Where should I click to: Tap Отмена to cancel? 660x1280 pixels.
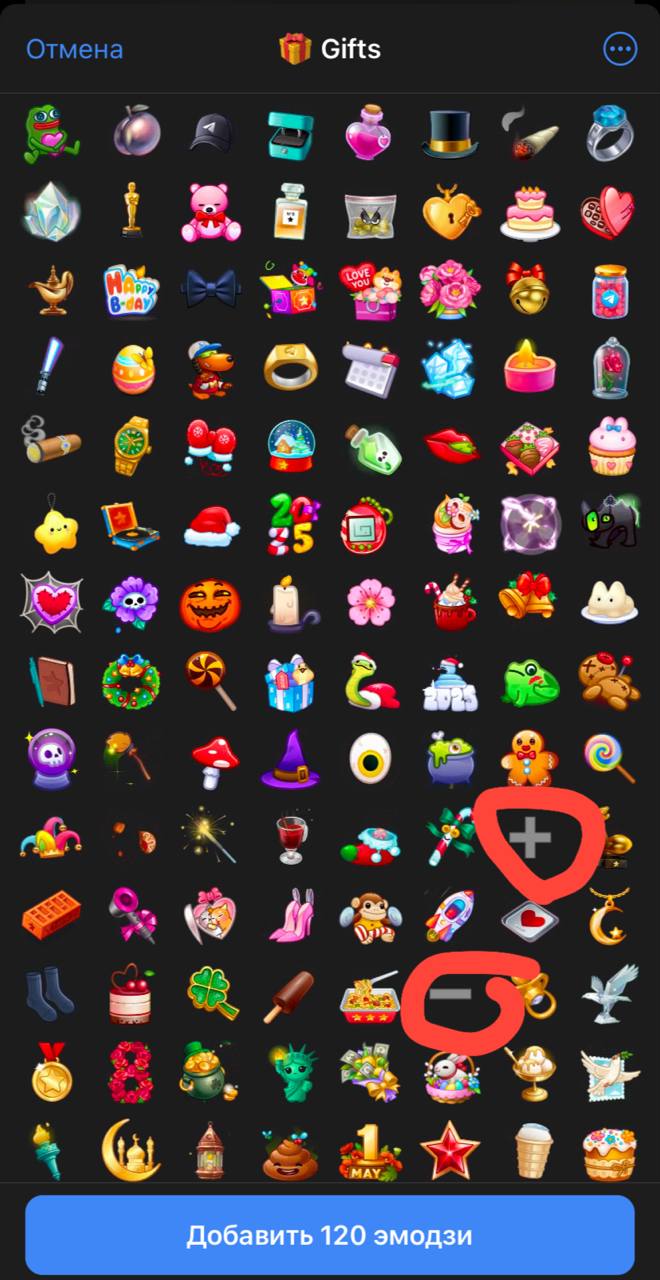click(74, 49)
